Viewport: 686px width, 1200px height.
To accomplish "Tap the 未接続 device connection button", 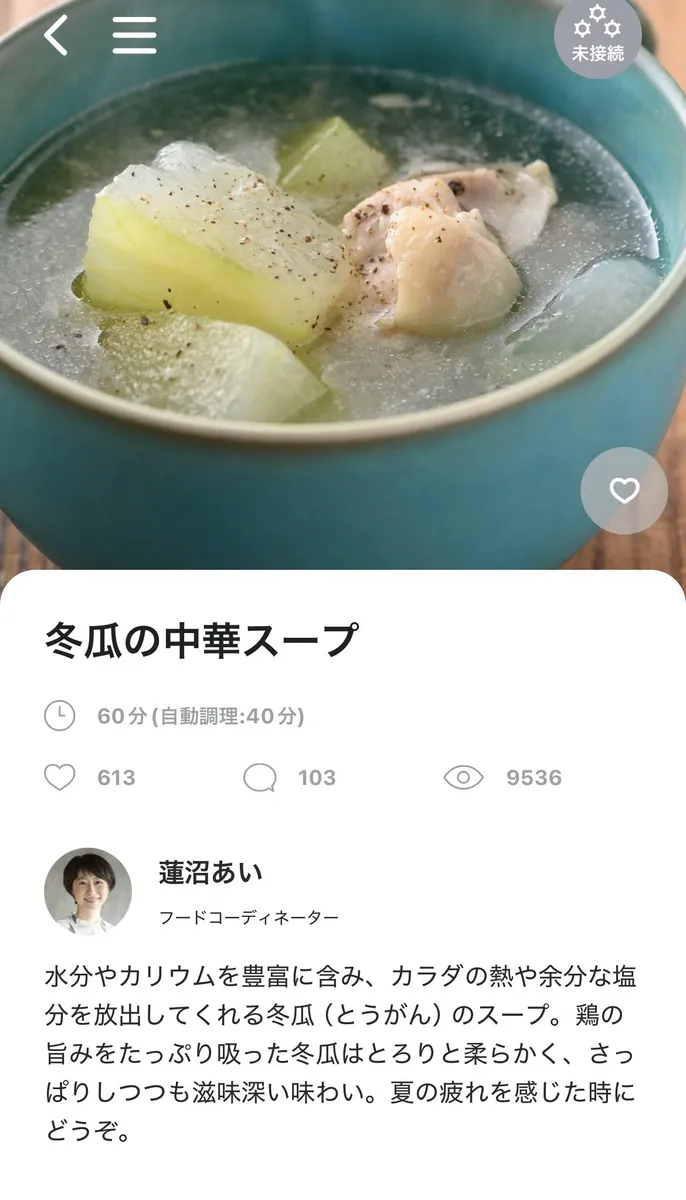I will pos(597,36).
